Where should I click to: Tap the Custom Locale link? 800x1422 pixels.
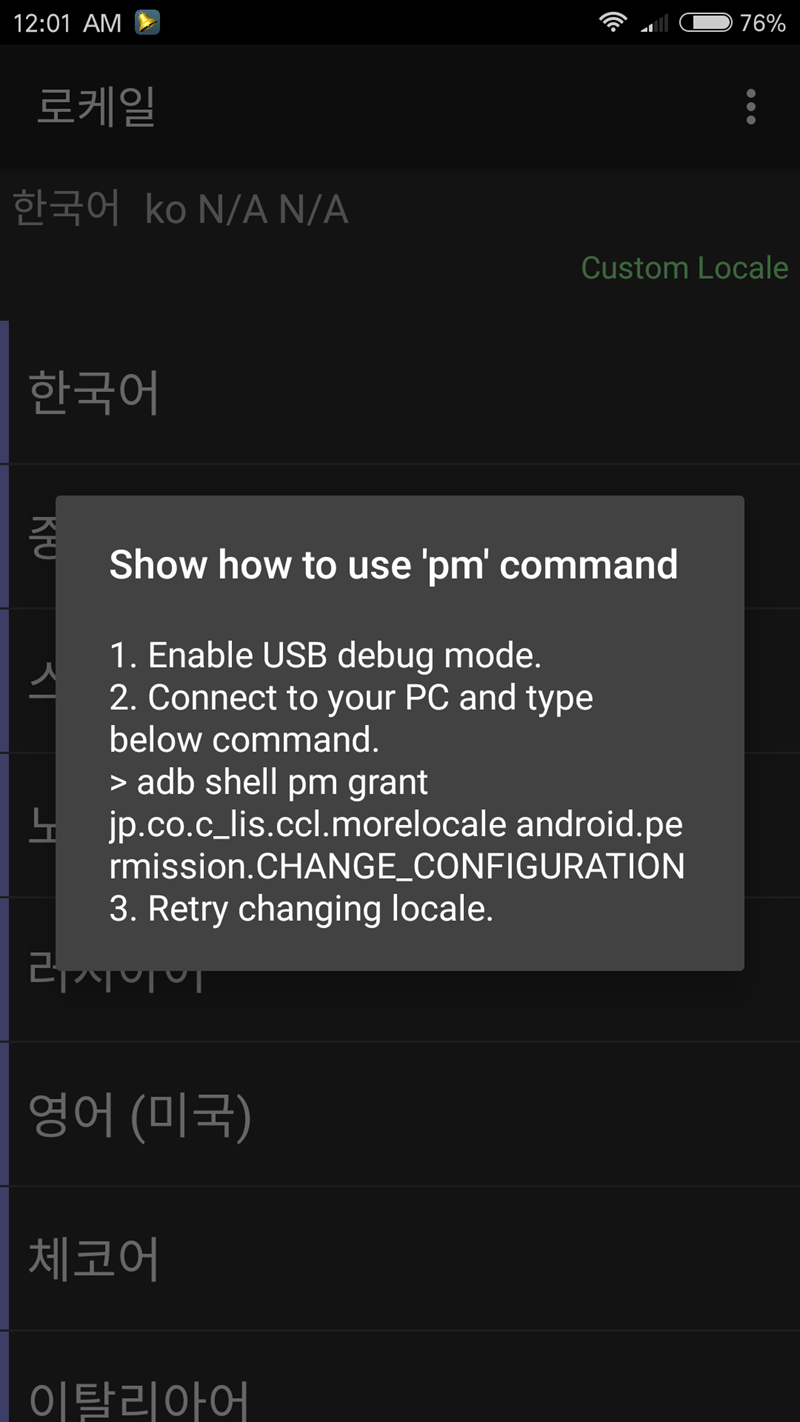tap(684, 268)
